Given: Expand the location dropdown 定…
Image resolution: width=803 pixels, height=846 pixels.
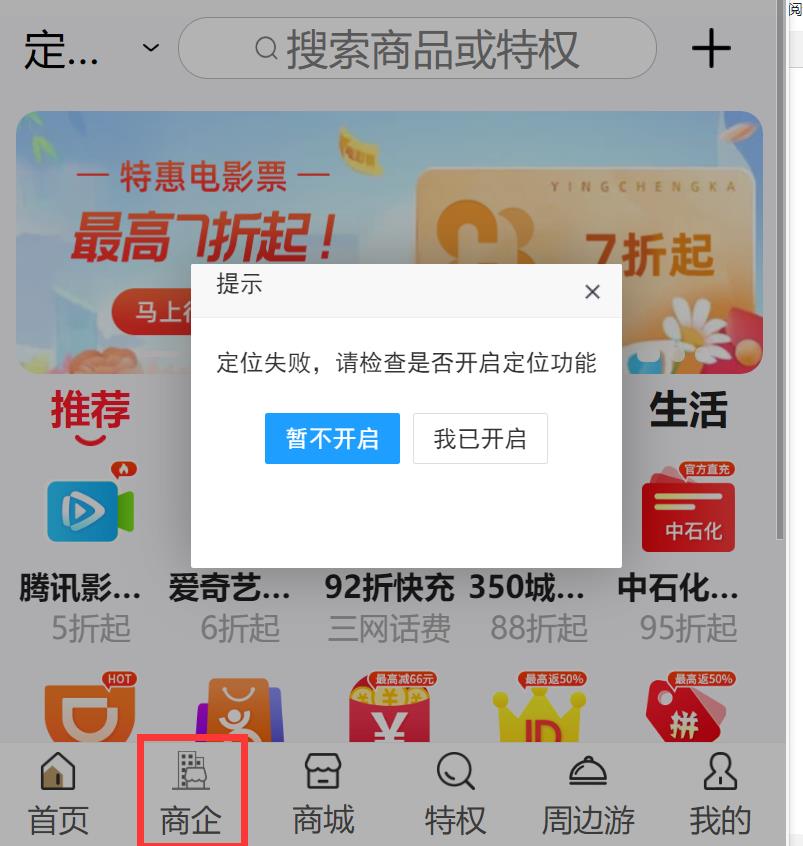Looking at the screenshot, I should (90, 48).
